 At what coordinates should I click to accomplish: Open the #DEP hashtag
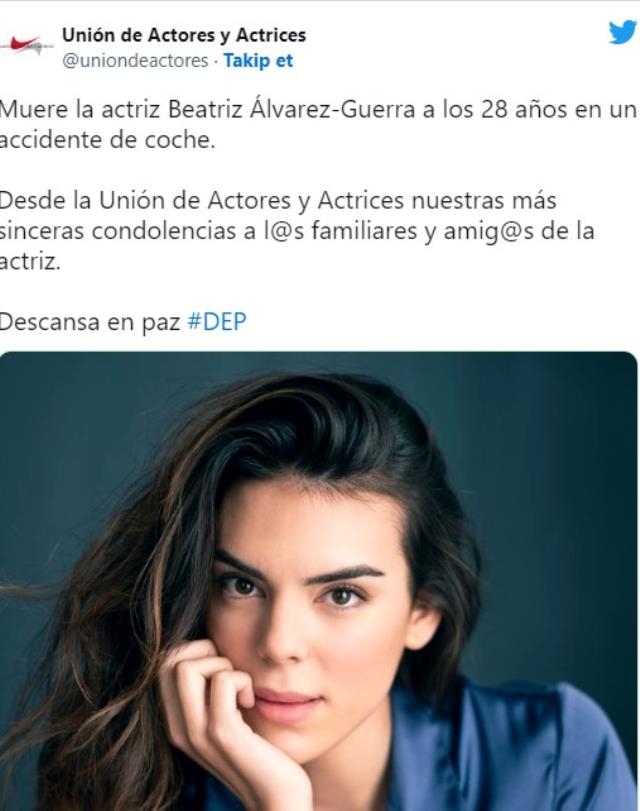point(217,323)
